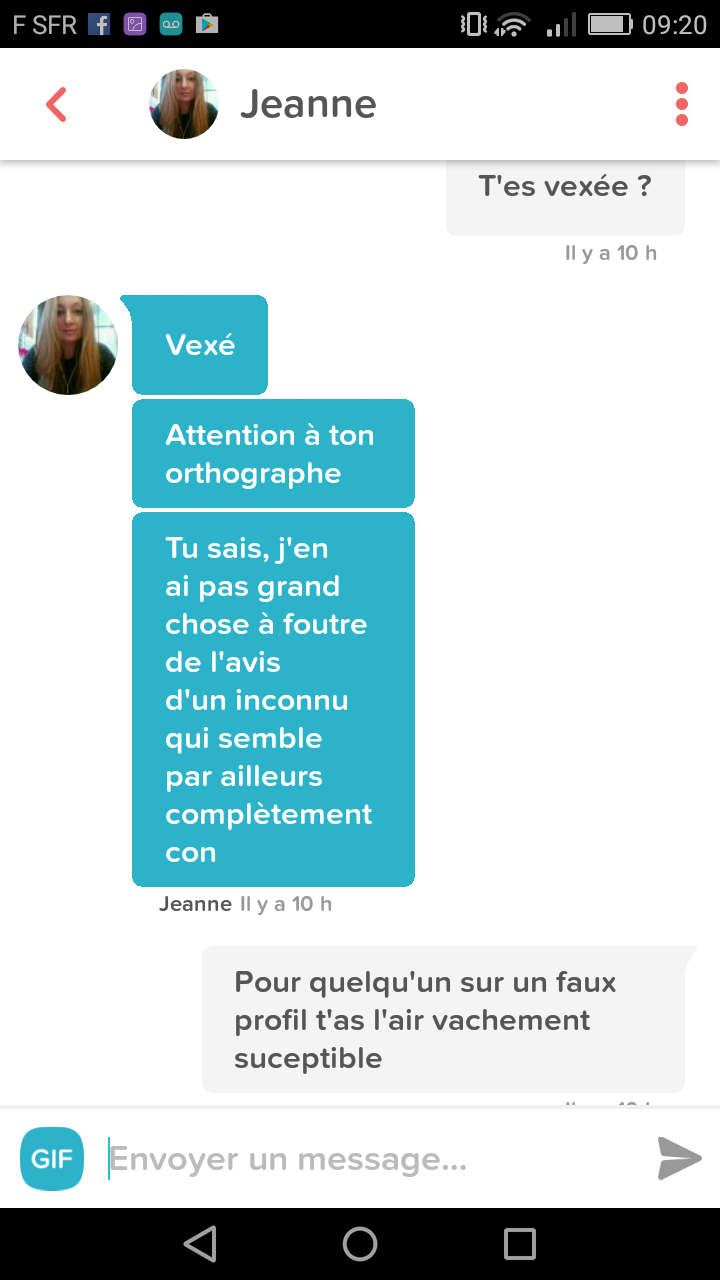Open the GIF picker
720x1280 pixels.
[52, 1159]
